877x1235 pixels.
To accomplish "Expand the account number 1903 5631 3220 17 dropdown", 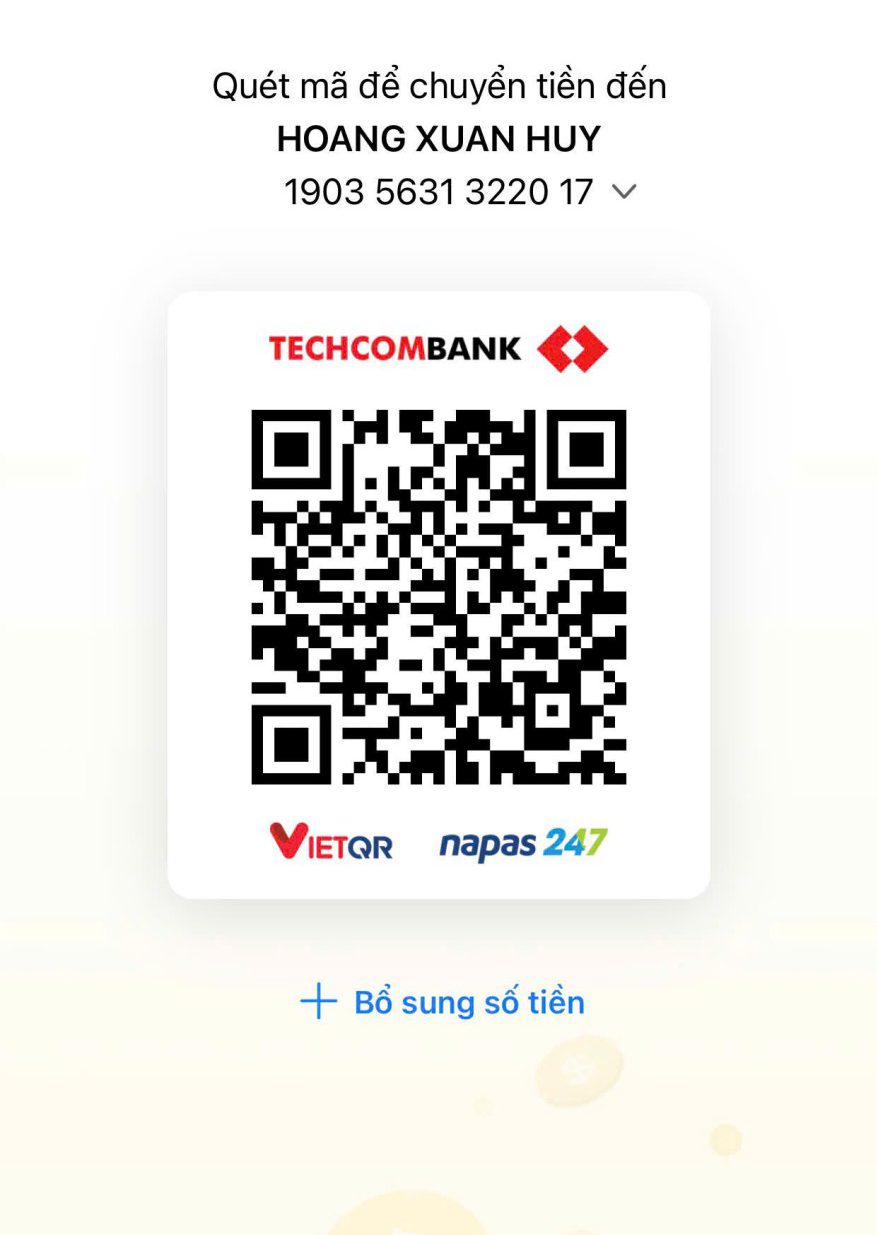I will point(623,192).
